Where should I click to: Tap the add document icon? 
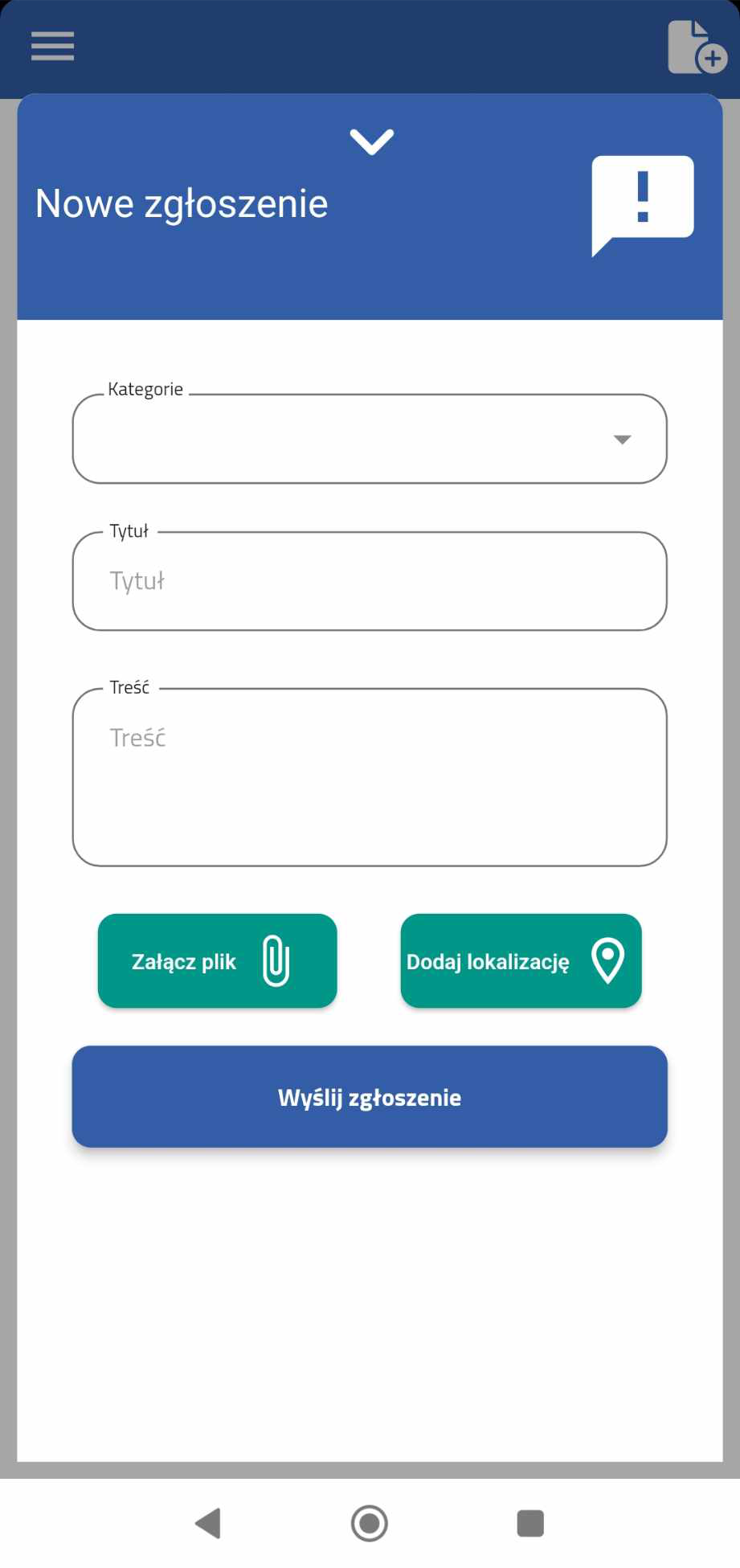(696, 48)
